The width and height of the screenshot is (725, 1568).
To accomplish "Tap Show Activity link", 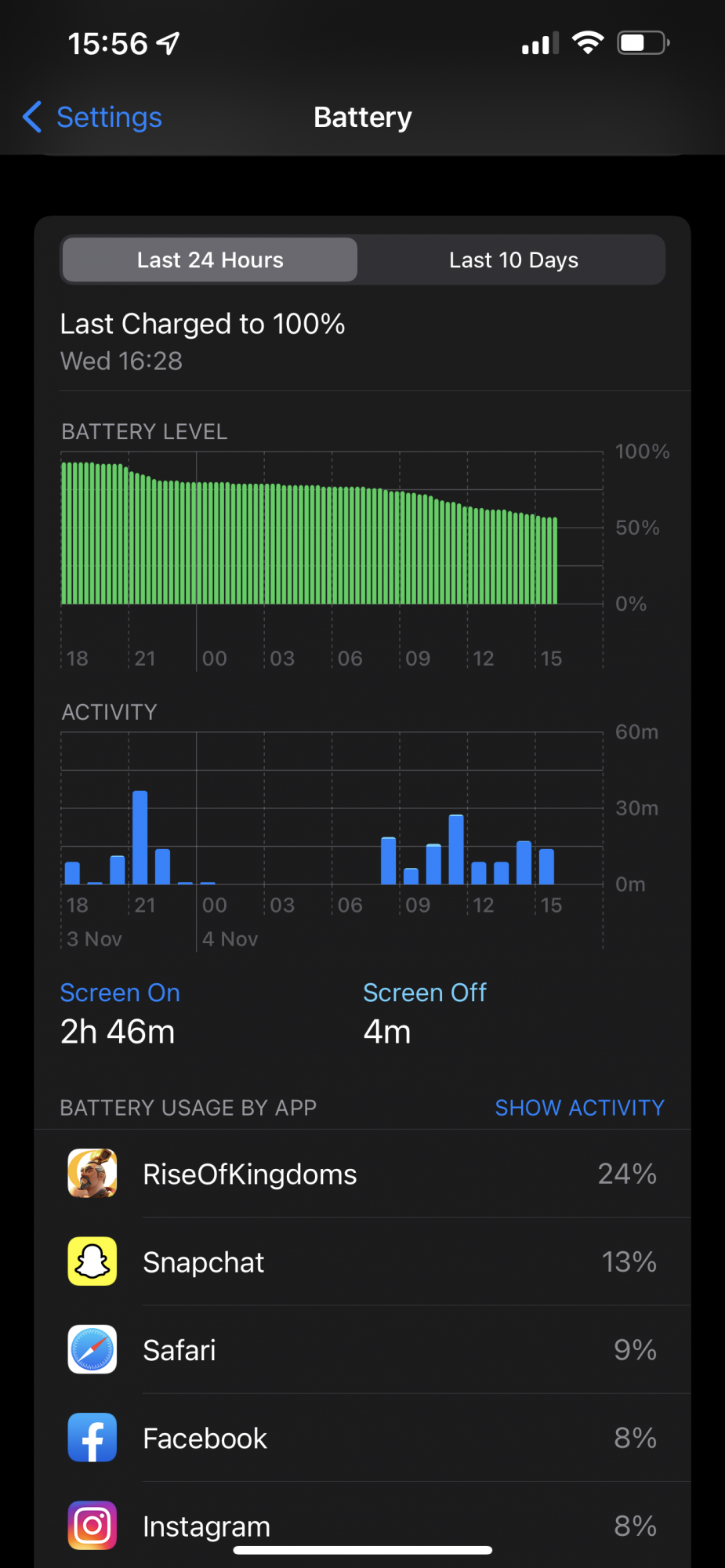I will tap(579, 1108).
